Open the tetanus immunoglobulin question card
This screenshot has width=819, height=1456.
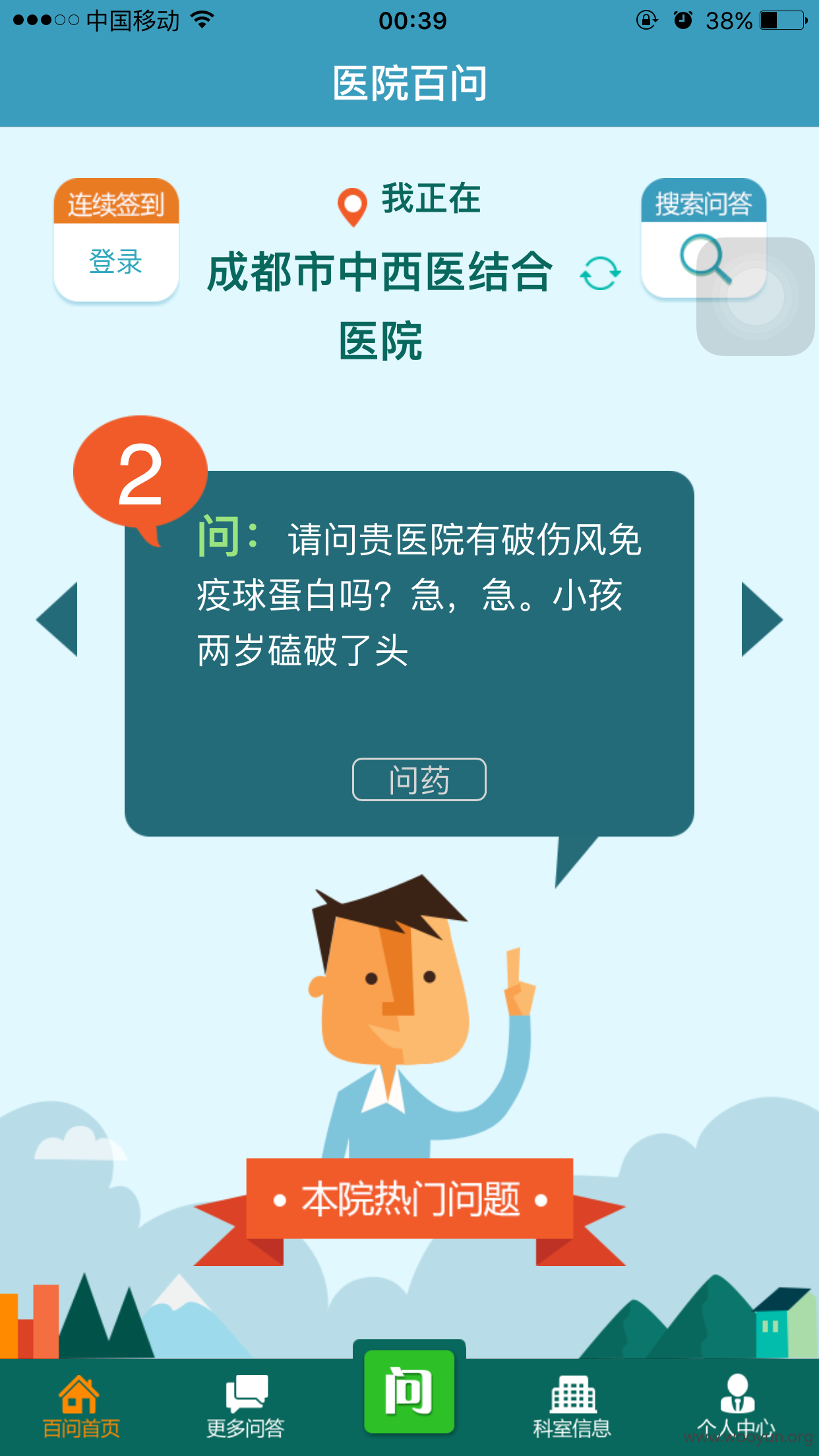409,653
